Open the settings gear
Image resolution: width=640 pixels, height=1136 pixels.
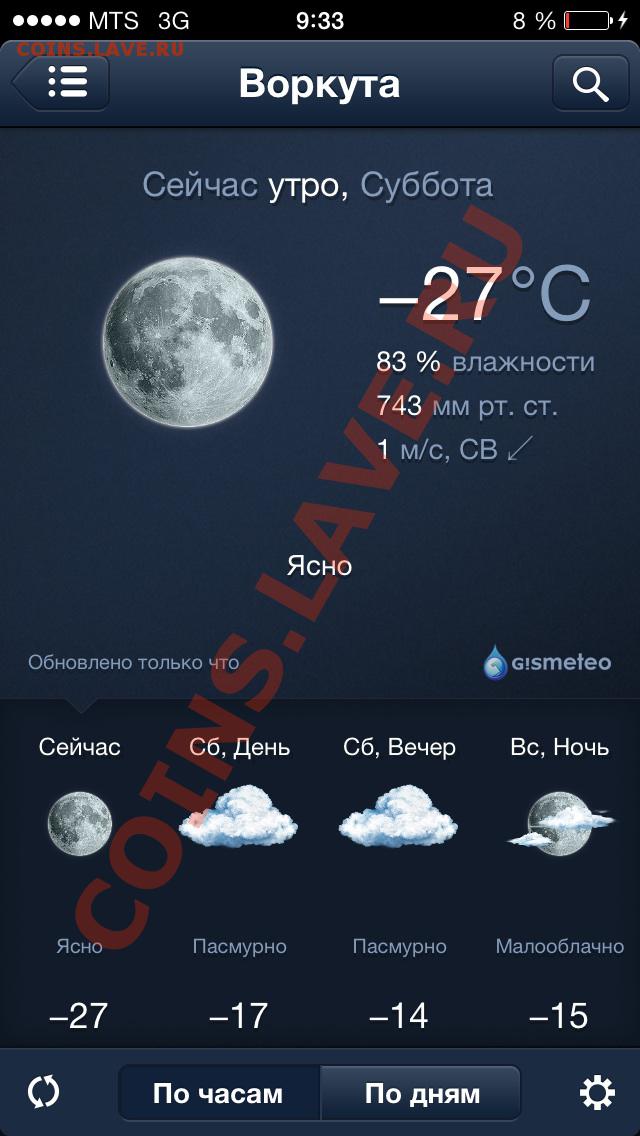tap(597, 1093)
